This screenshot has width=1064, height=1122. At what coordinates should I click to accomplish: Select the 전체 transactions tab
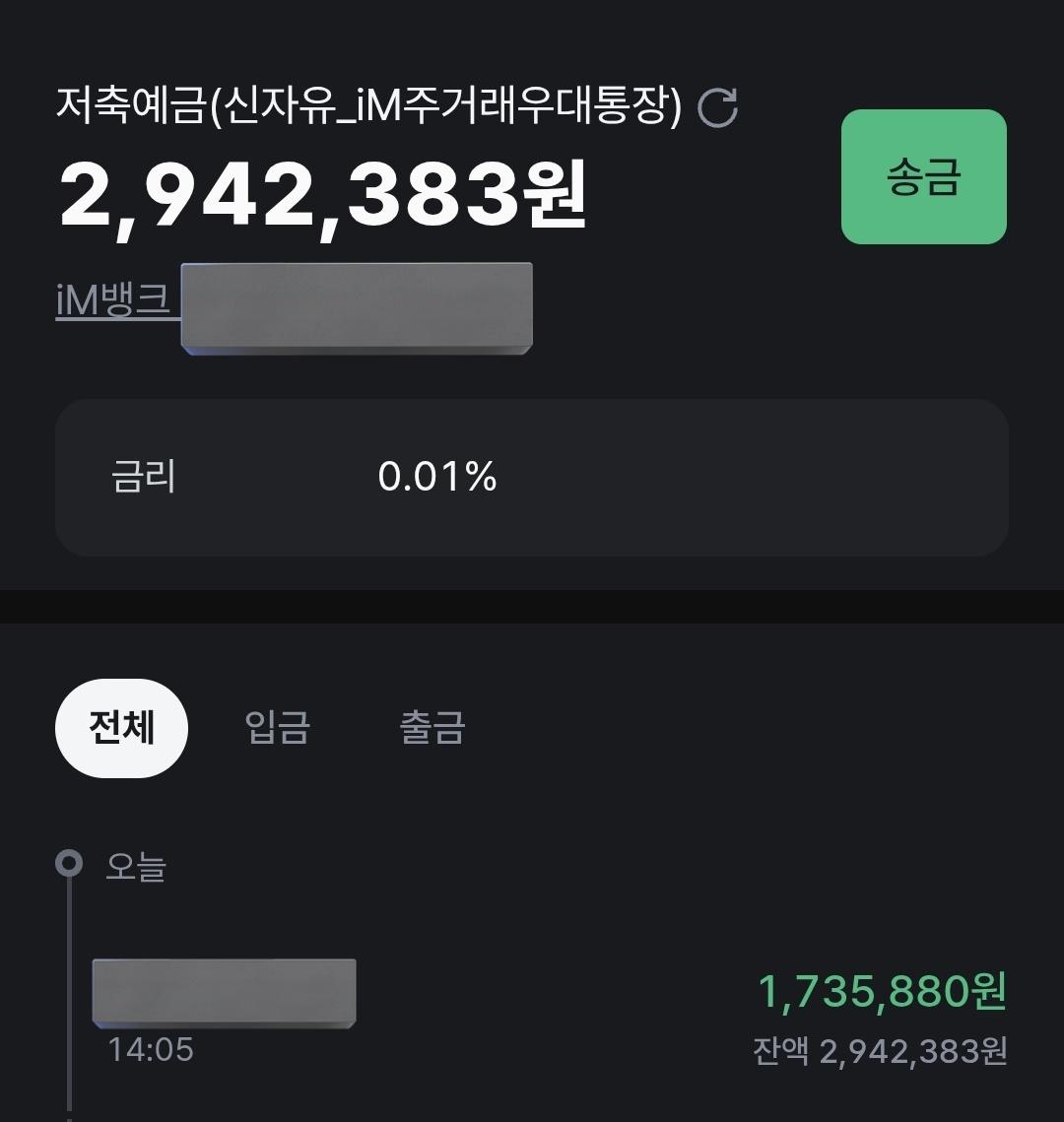121,728
